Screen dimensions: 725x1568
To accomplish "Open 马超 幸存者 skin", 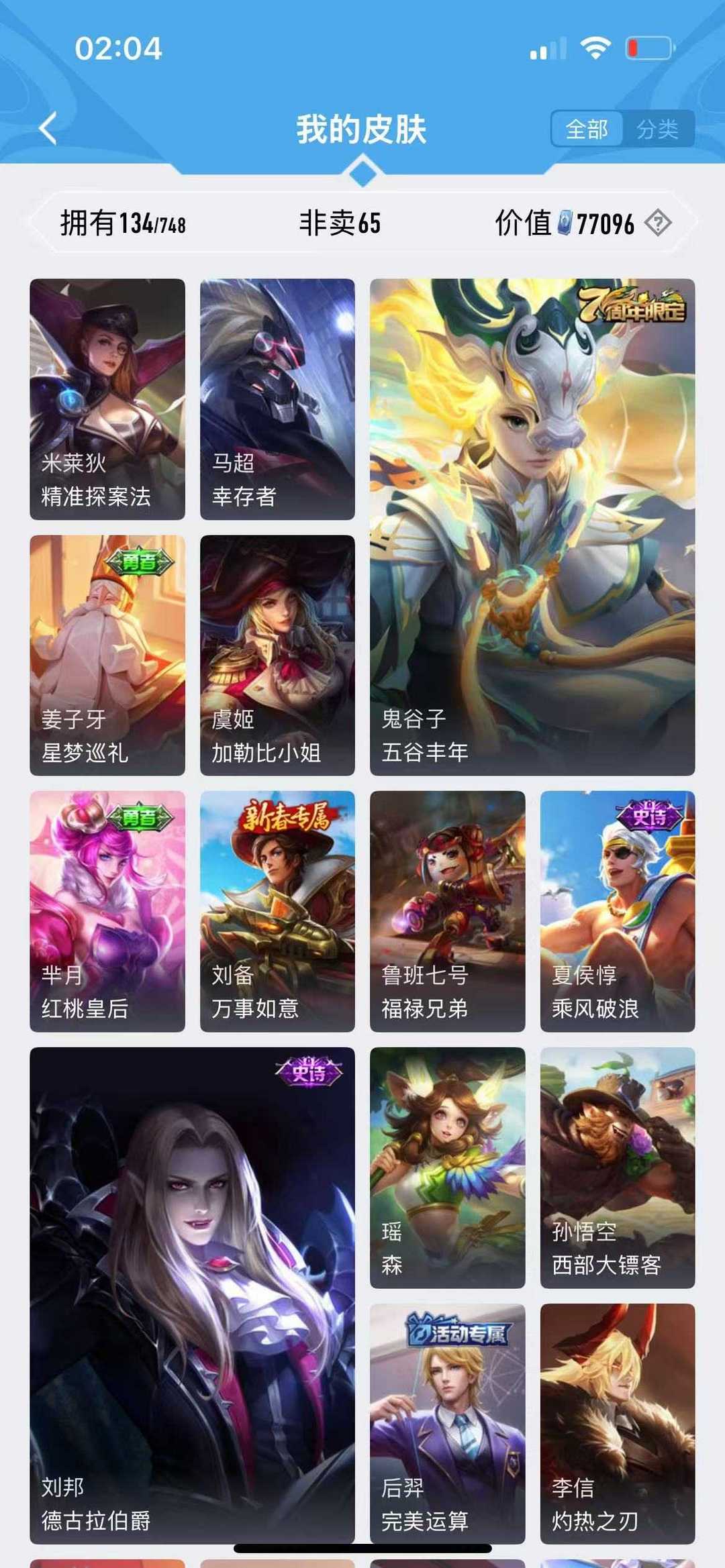I will click(277, 399).
